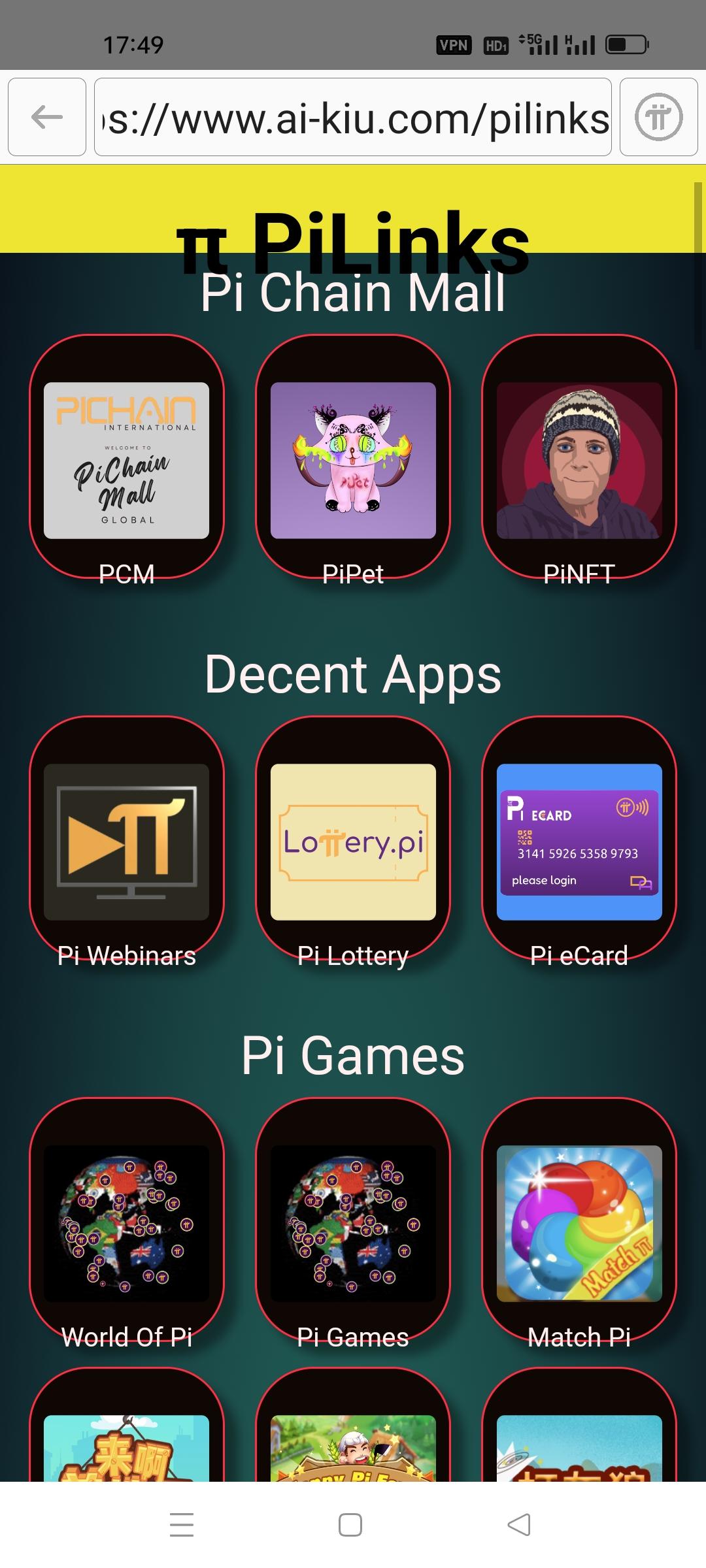Open the Pi Lottery tile
Image resolution: width=706 pixels, height=1568 pixels.
coord(353,841)
